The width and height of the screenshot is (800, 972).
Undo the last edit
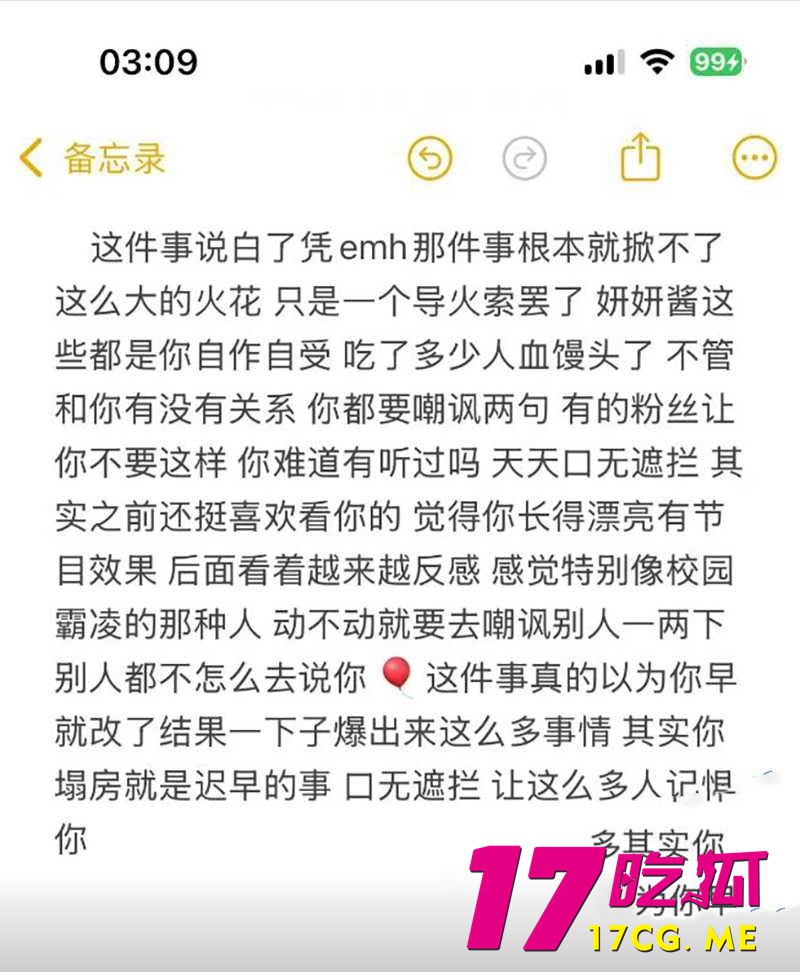(430, 158)
